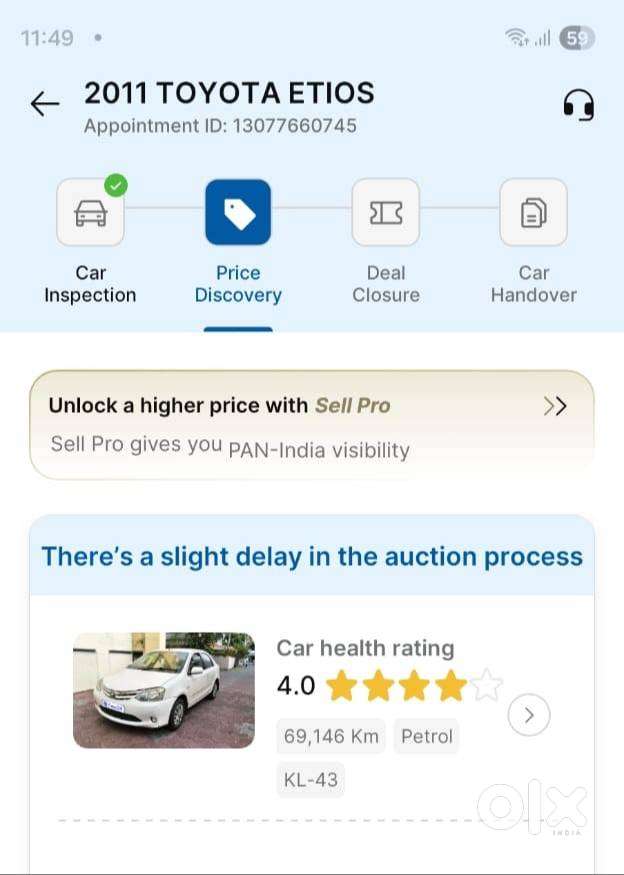Open the Sell Pro higher price banner
This screenshot has height=875, width=624.
pyautogui.click(x=311, y=425)
